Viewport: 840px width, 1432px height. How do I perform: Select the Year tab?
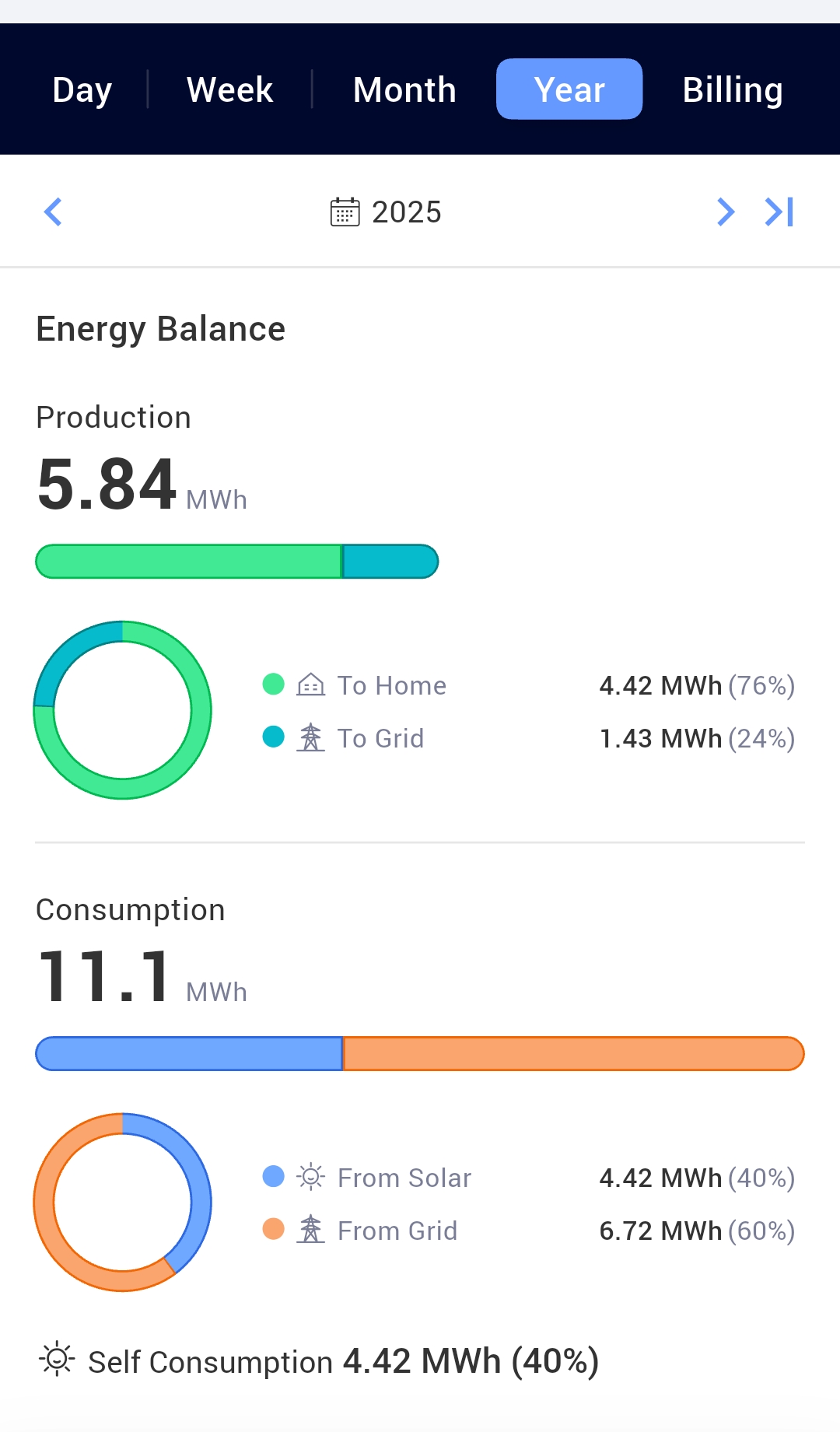click(x=569, y=89)
